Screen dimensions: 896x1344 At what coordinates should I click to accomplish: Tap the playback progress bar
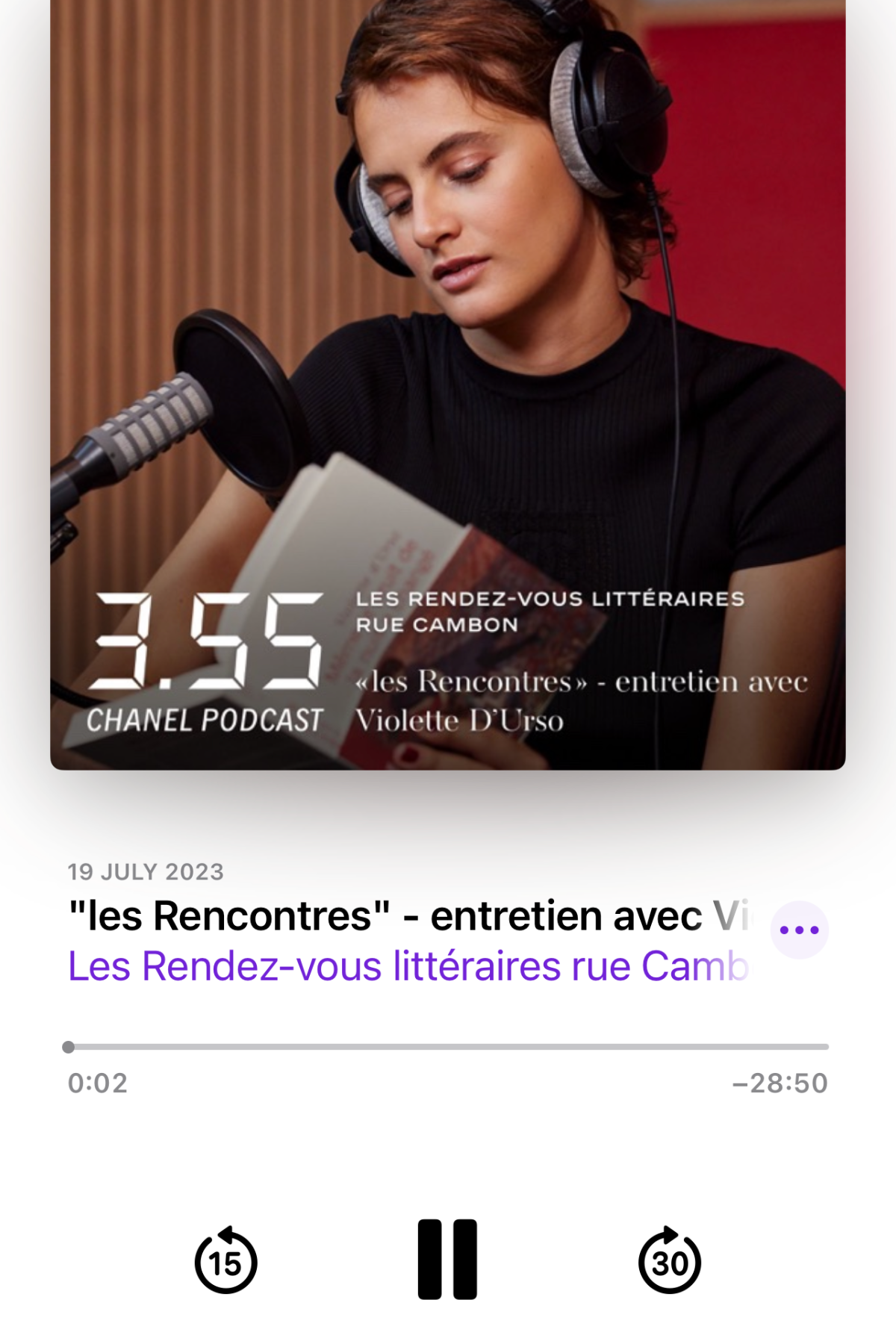click(448, 1047)
